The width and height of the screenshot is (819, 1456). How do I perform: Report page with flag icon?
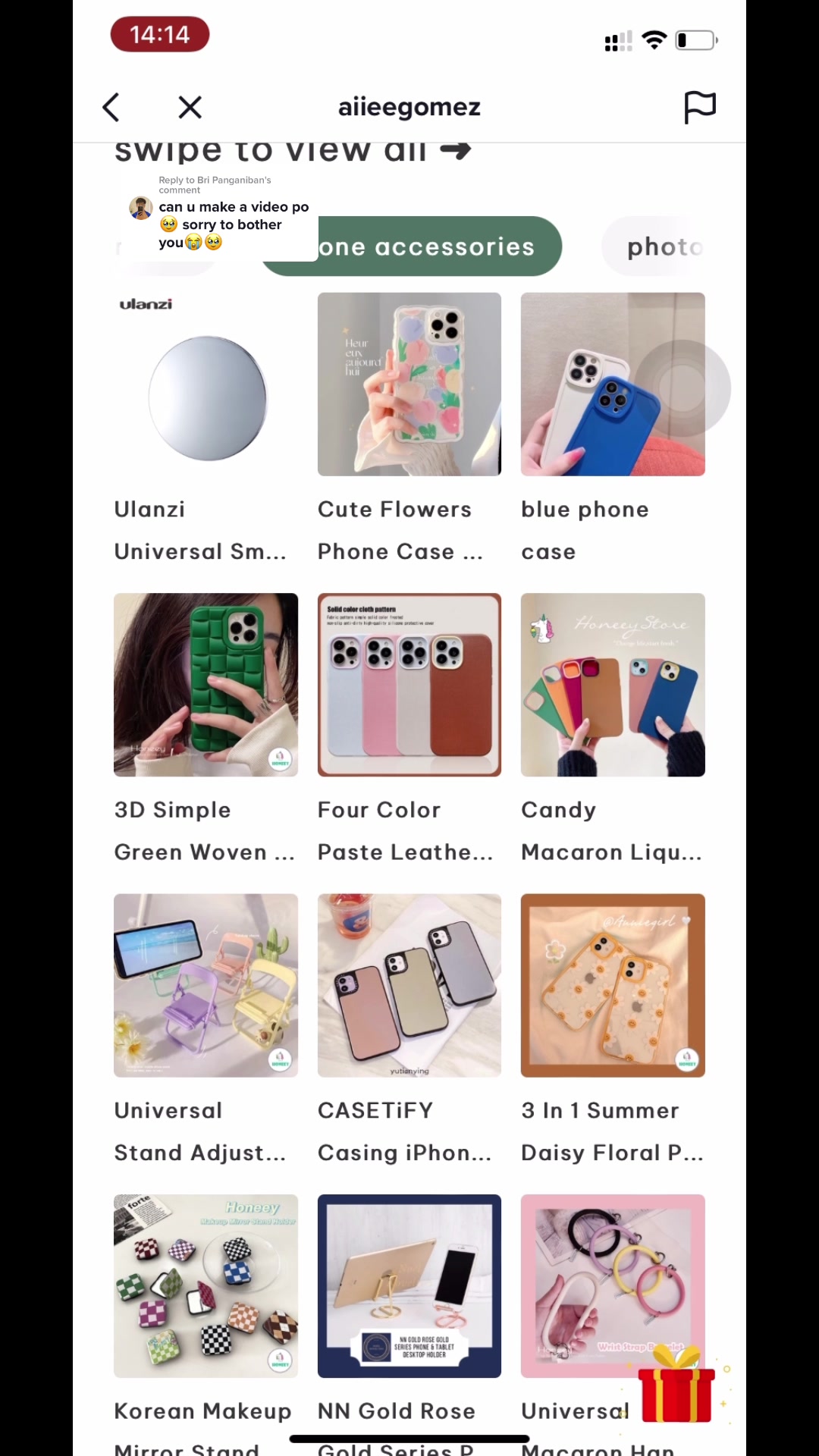699,108
